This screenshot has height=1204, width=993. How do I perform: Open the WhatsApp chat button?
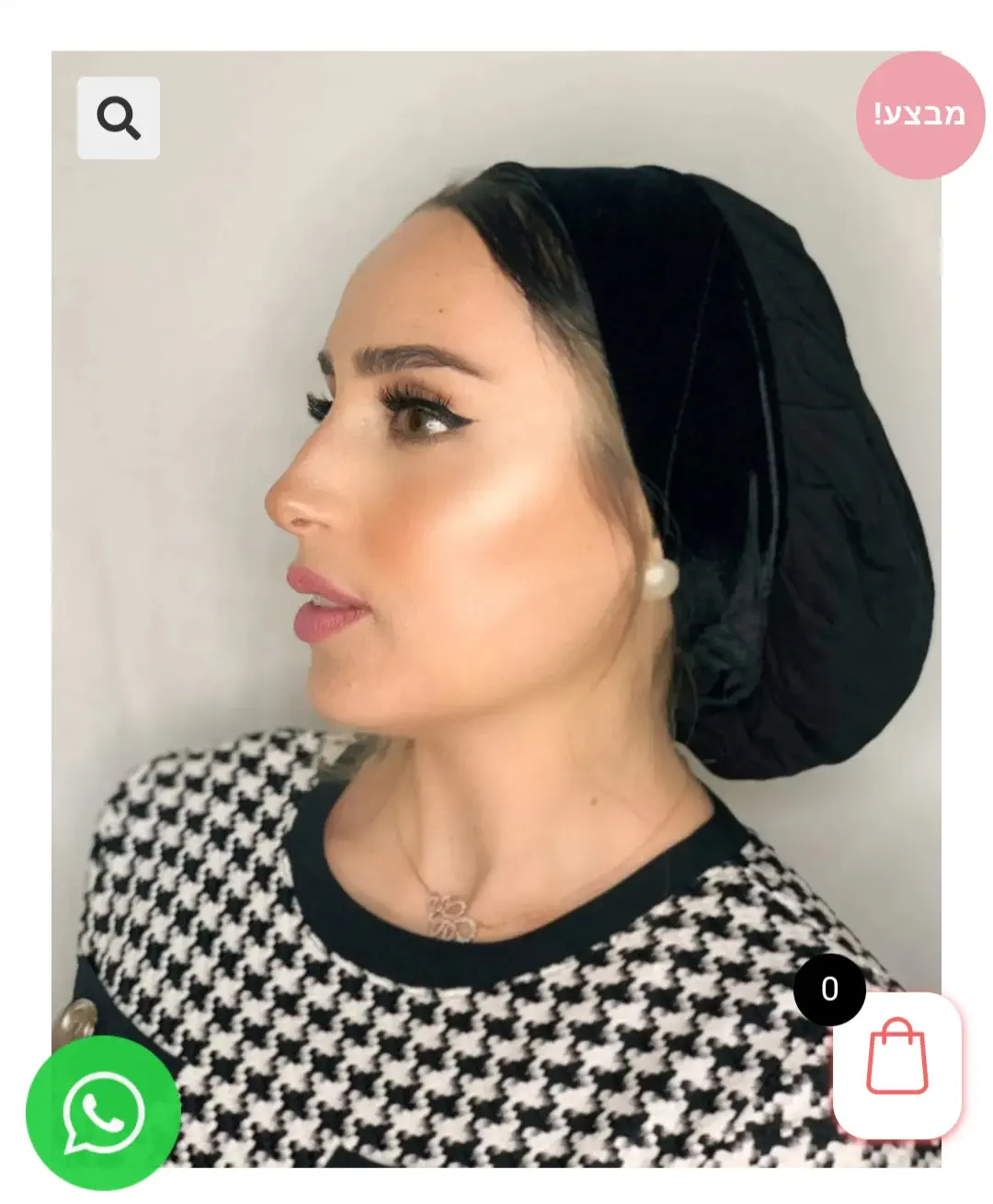103,1112
